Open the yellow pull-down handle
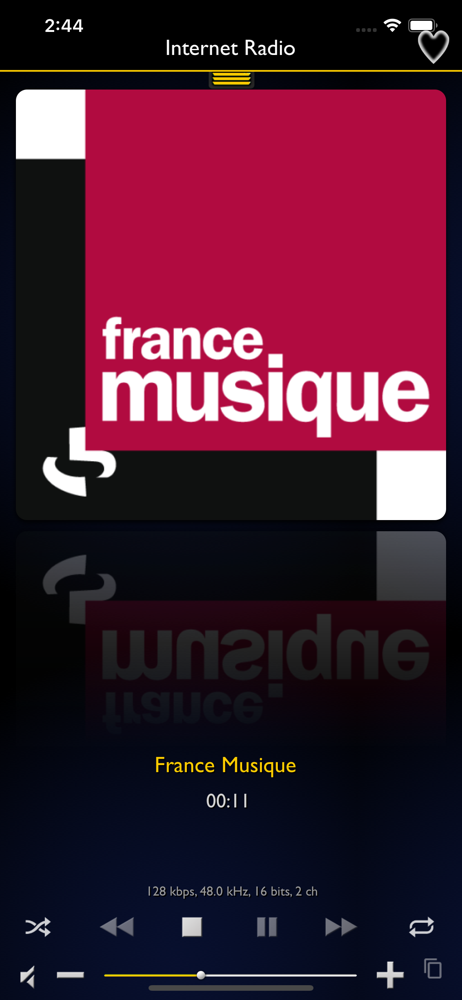The height and width of the screenshot is (1000, 462). pos(231,80)
